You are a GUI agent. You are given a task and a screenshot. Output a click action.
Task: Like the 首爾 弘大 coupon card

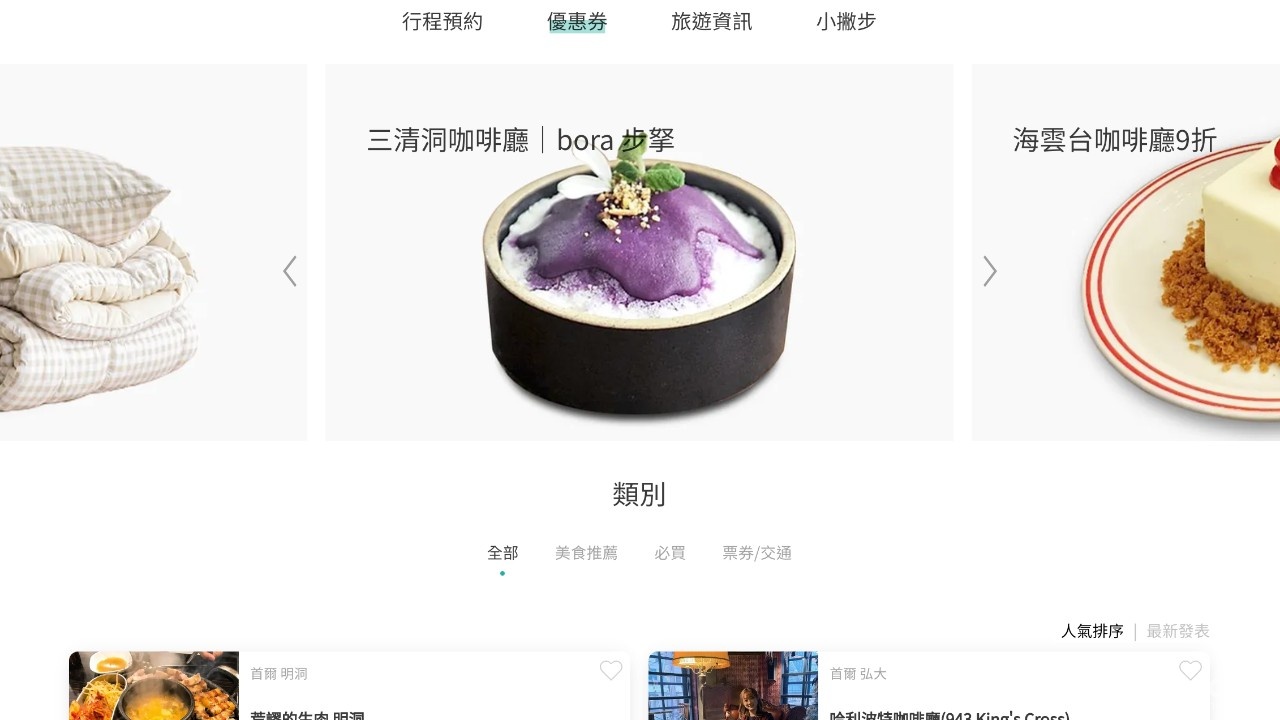[x=1190, y=671]
